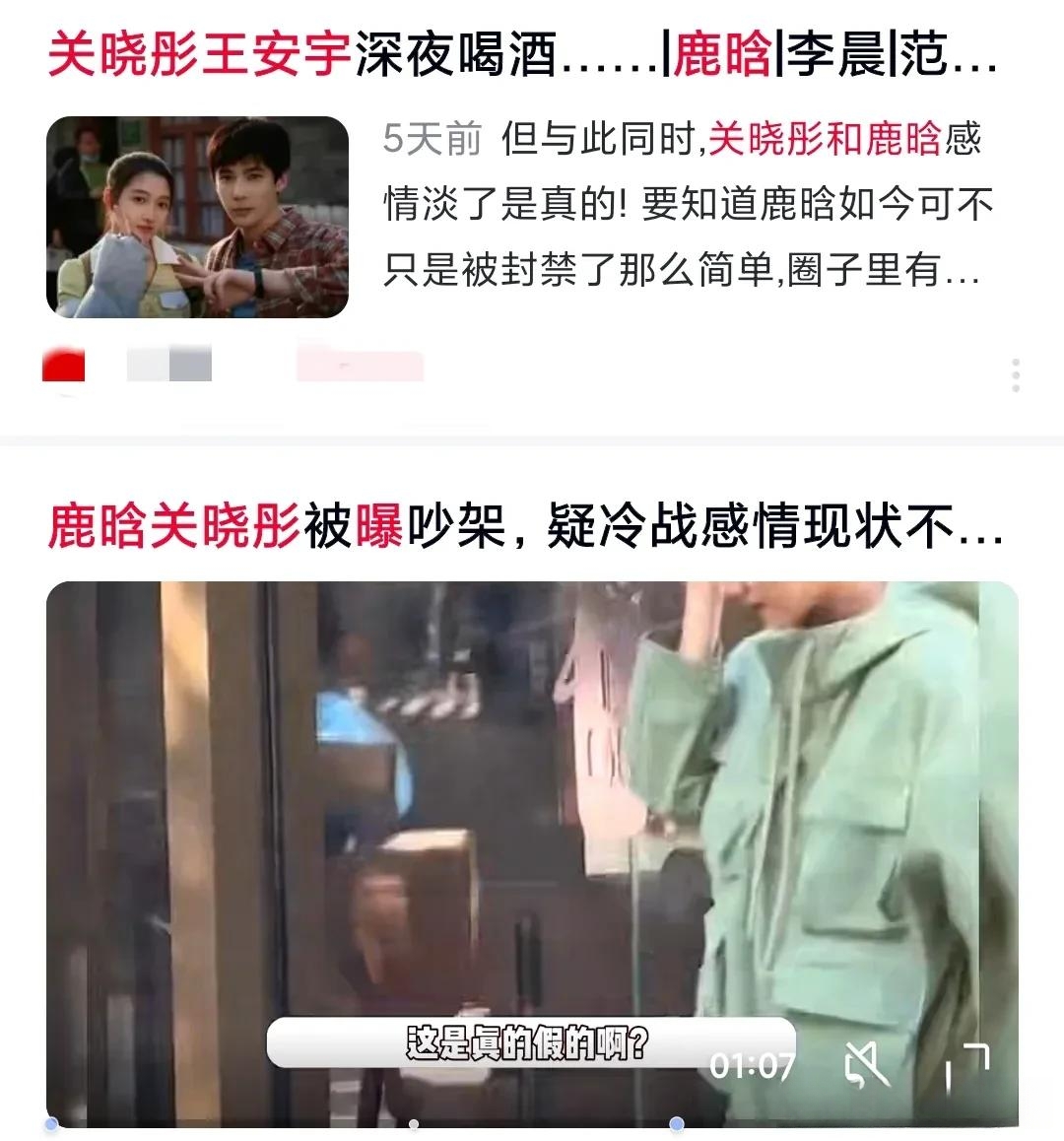
Task: Open the 关晓彤王安宇深夜喝酒 article headline
Action: [x=522, y=56]
